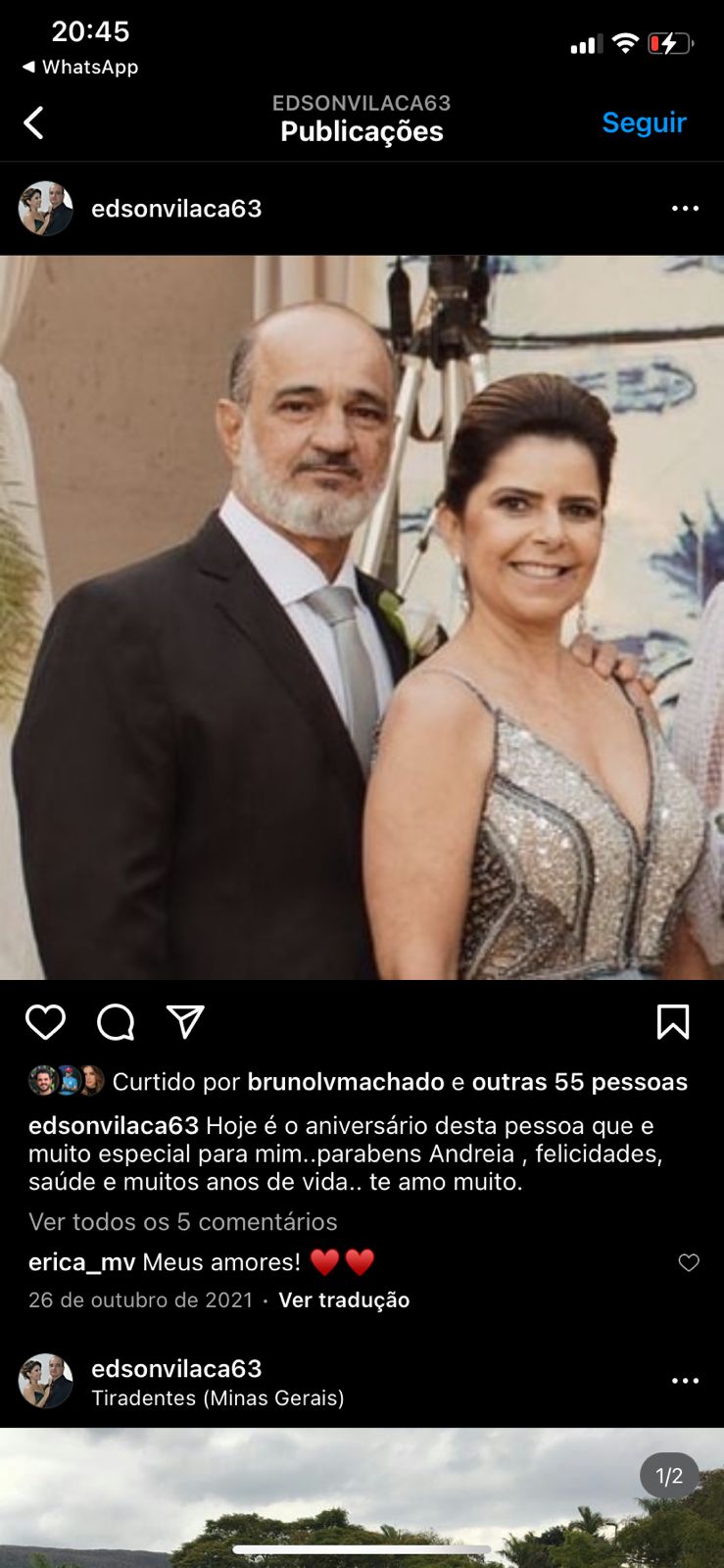The image size is (724, 1568).
Task: Open overflow menu on the Tiradentes post
Action: [x=685, y=1381]
